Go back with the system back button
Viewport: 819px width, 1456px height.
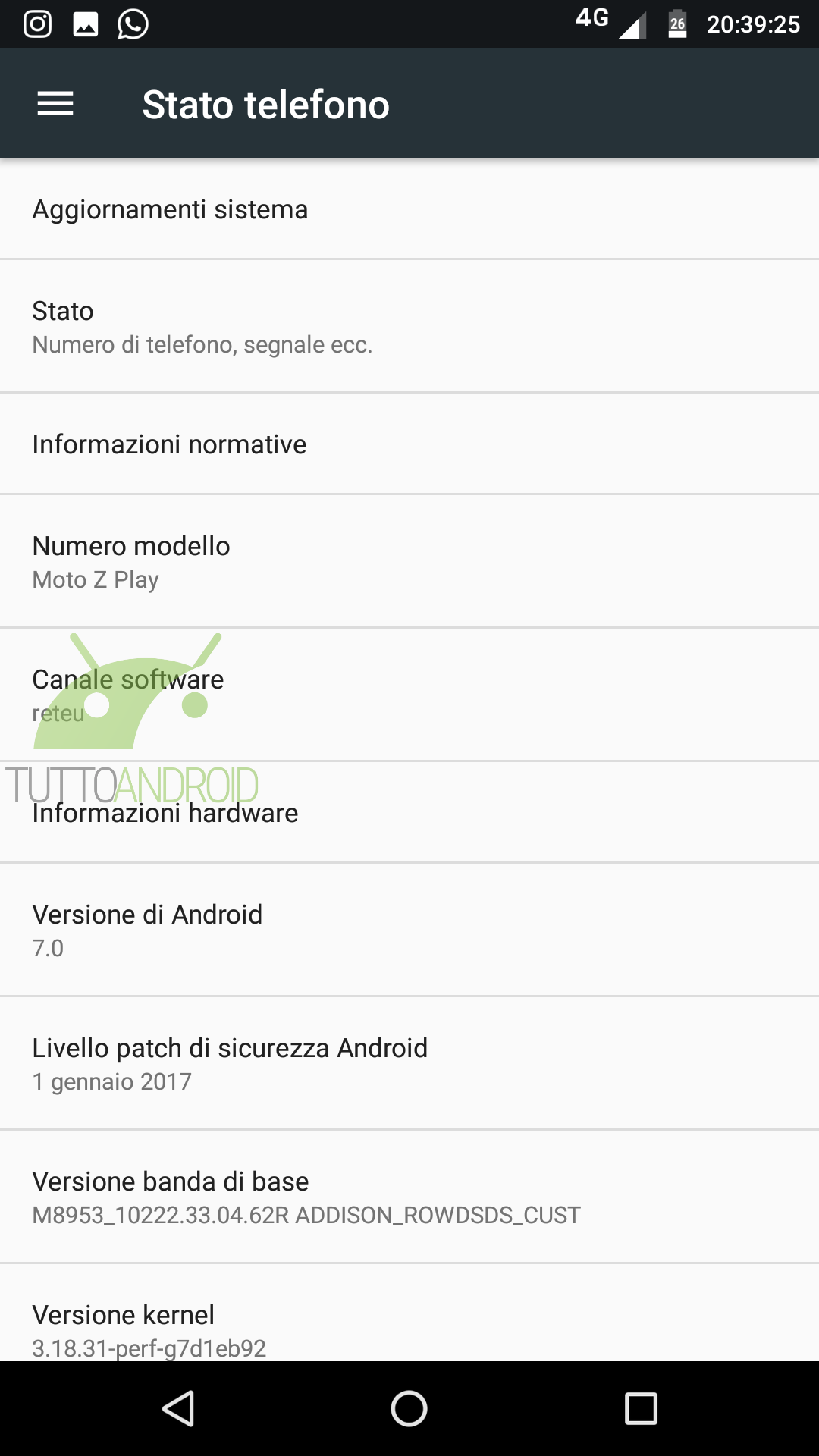(179, 1409)
